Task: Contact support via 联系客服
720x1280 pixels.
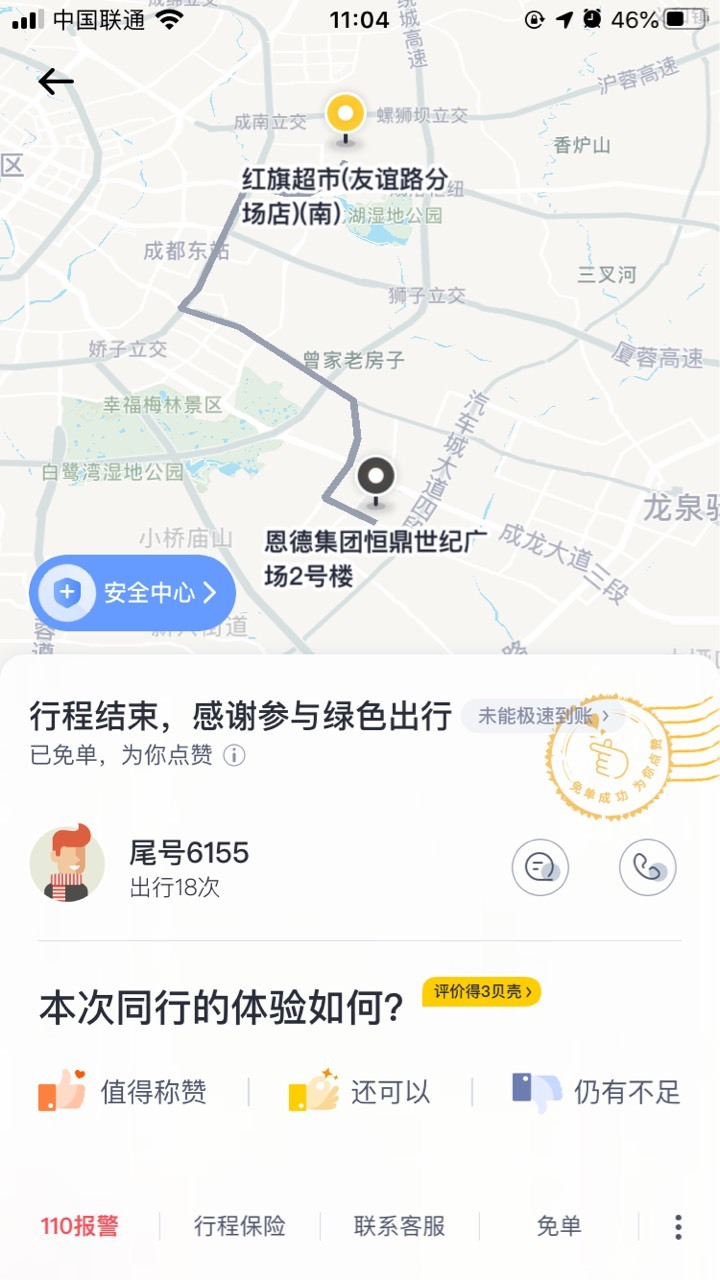Action: pyautogui.click(x=400, y=1226)
